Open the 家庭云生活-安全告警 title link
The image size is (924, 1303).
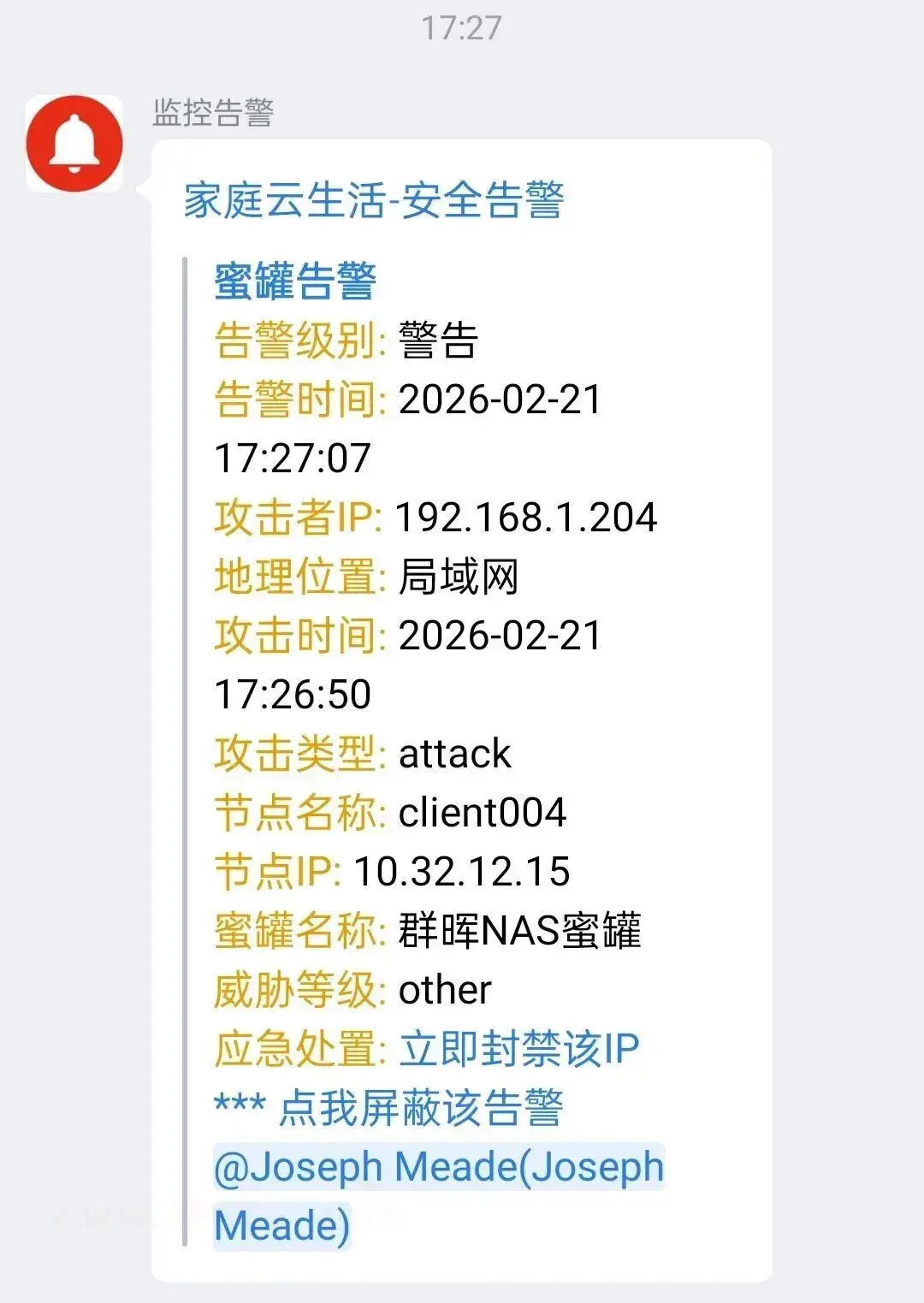[x=374, y=201]
